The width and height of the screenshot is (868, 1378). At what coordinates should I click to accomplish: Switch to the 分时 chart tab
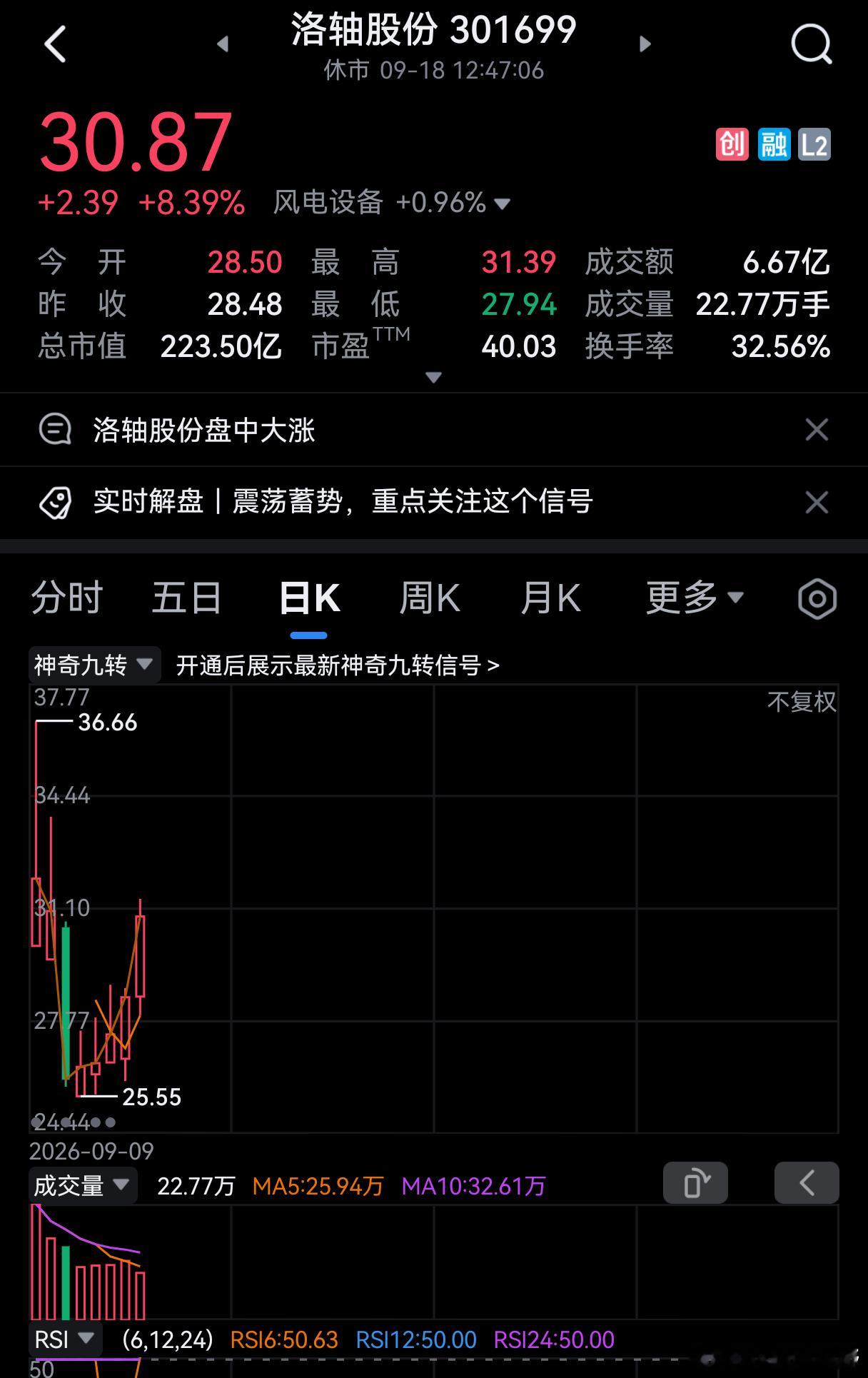pos(67,598)
